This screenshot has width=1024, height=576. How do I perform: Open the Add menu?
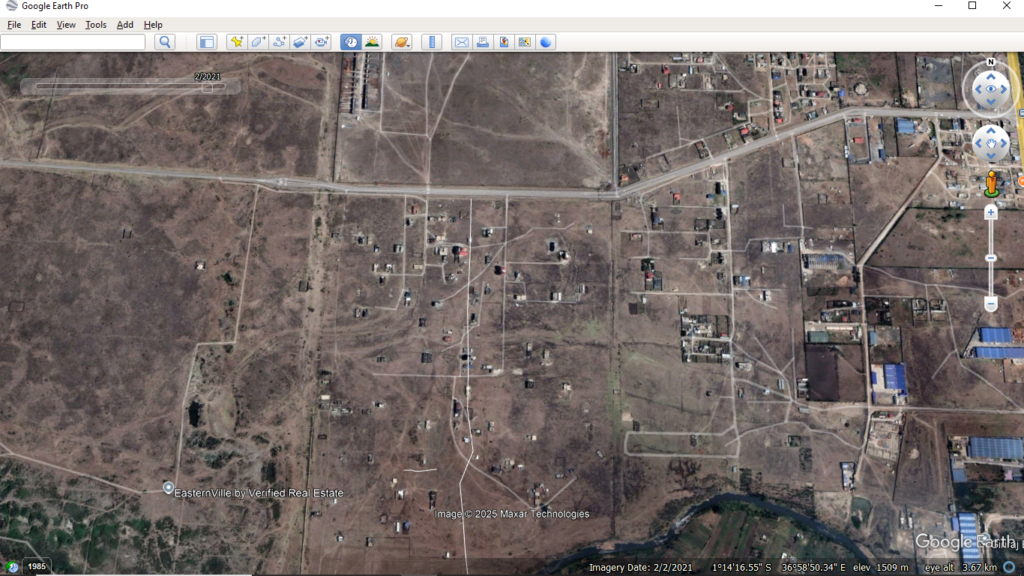tap(125, 25)
